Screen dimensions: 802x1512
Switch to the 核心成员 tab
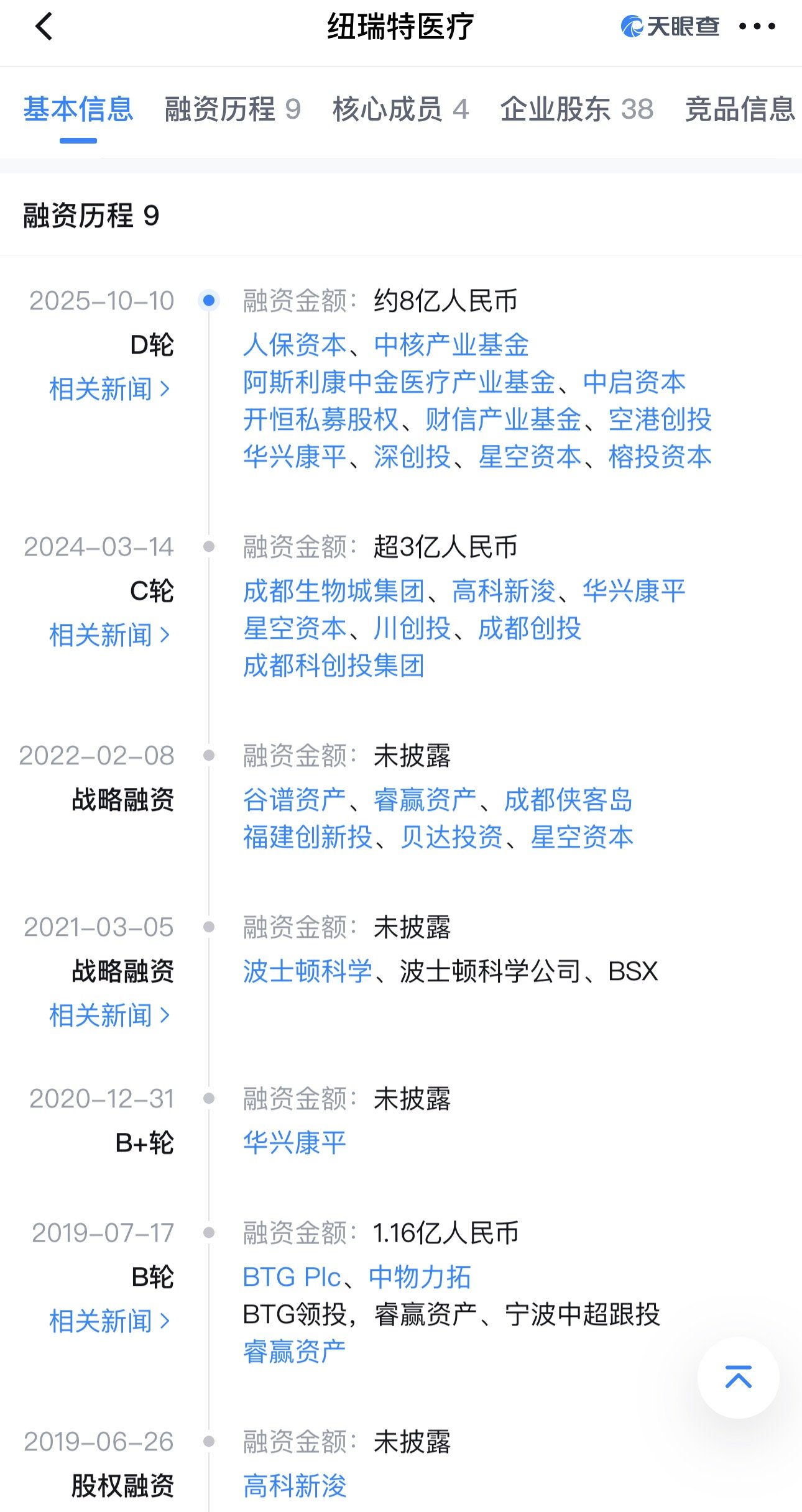[400, 109]
